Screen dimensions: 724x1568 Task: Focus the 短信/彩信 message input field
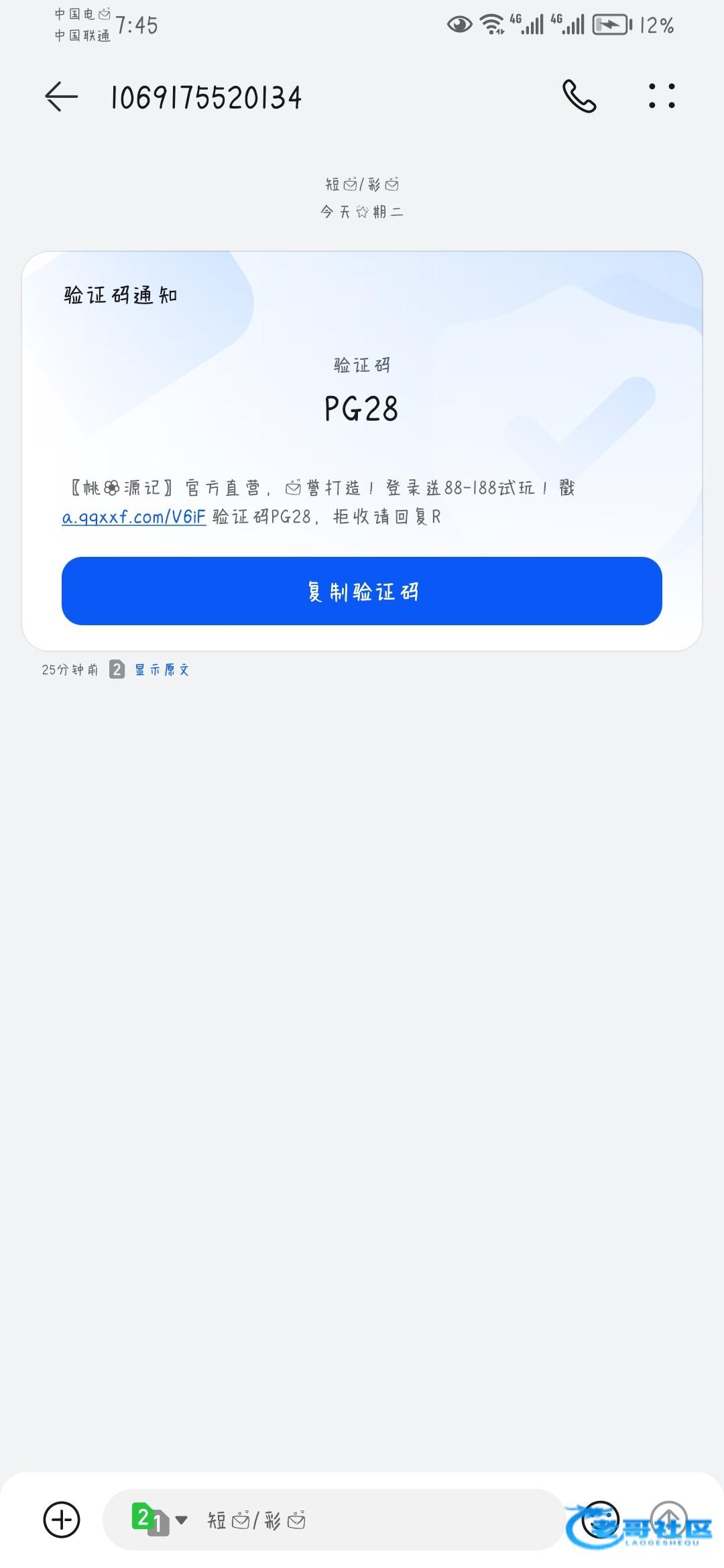click(x=375, y=1520)
